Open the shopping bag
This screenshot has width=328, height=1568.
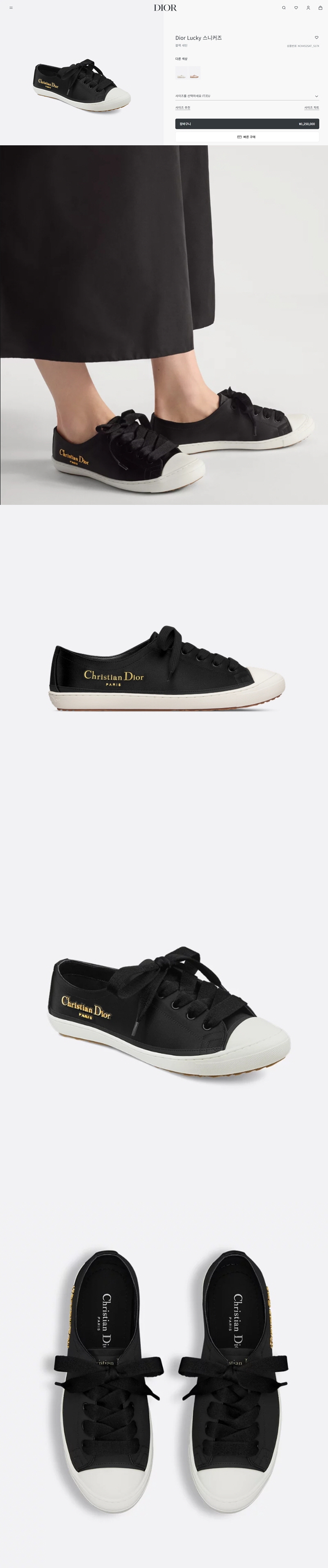coord(320,8)
